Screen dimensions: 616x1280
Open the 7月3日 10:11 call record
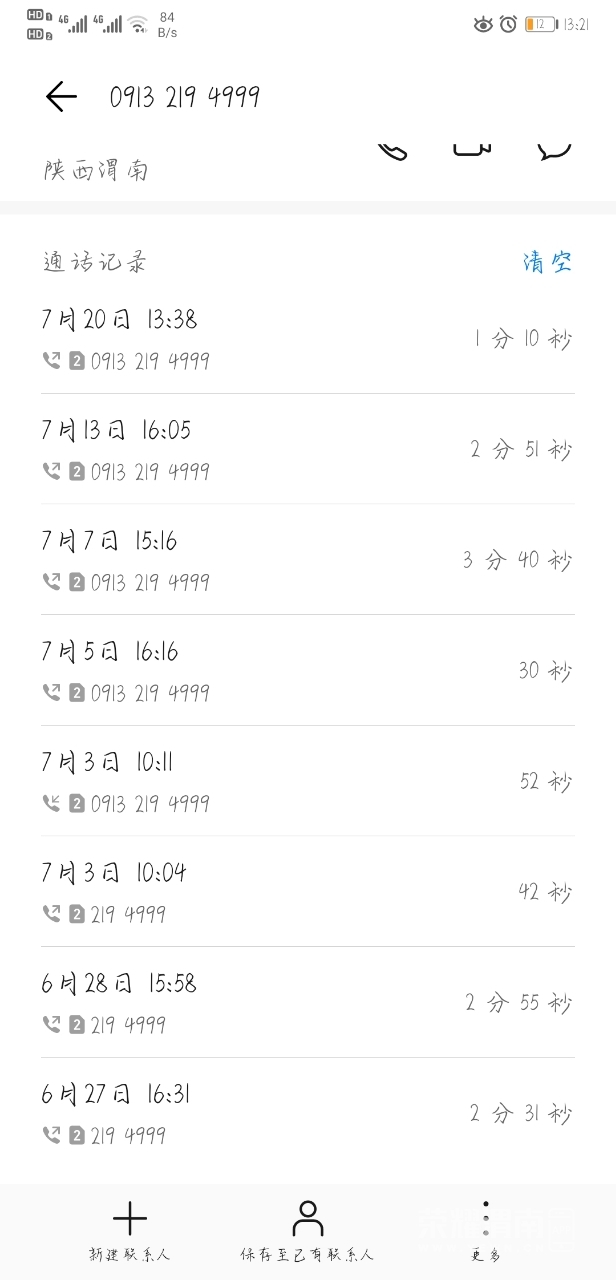point(308,781)
